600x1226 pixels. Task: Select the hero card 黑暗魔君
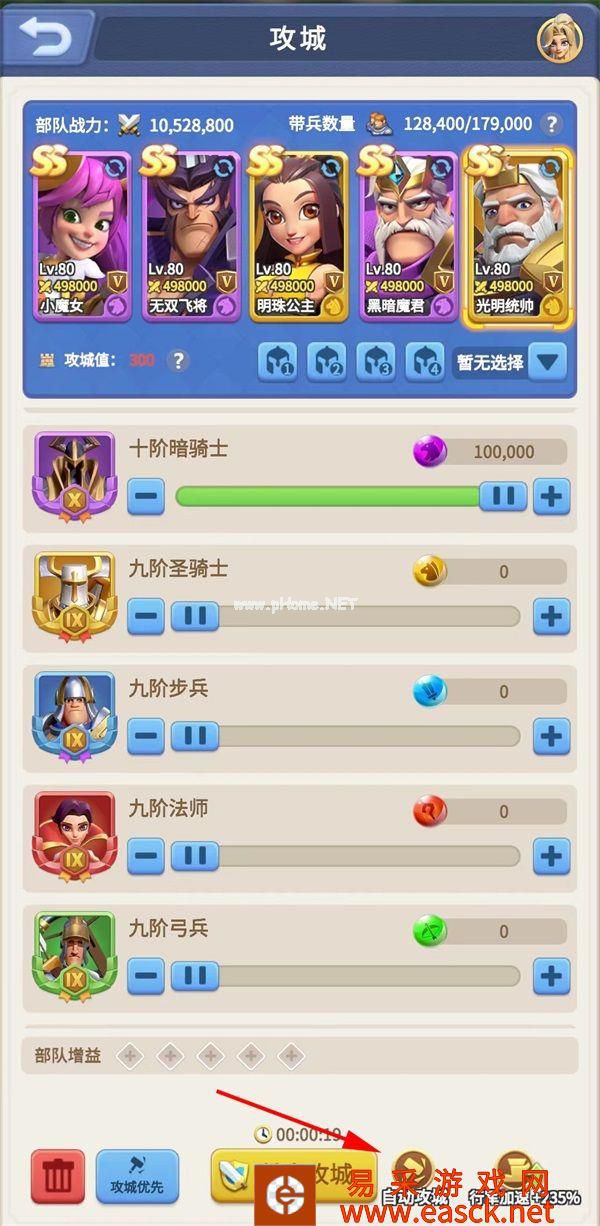coord(407,234)
